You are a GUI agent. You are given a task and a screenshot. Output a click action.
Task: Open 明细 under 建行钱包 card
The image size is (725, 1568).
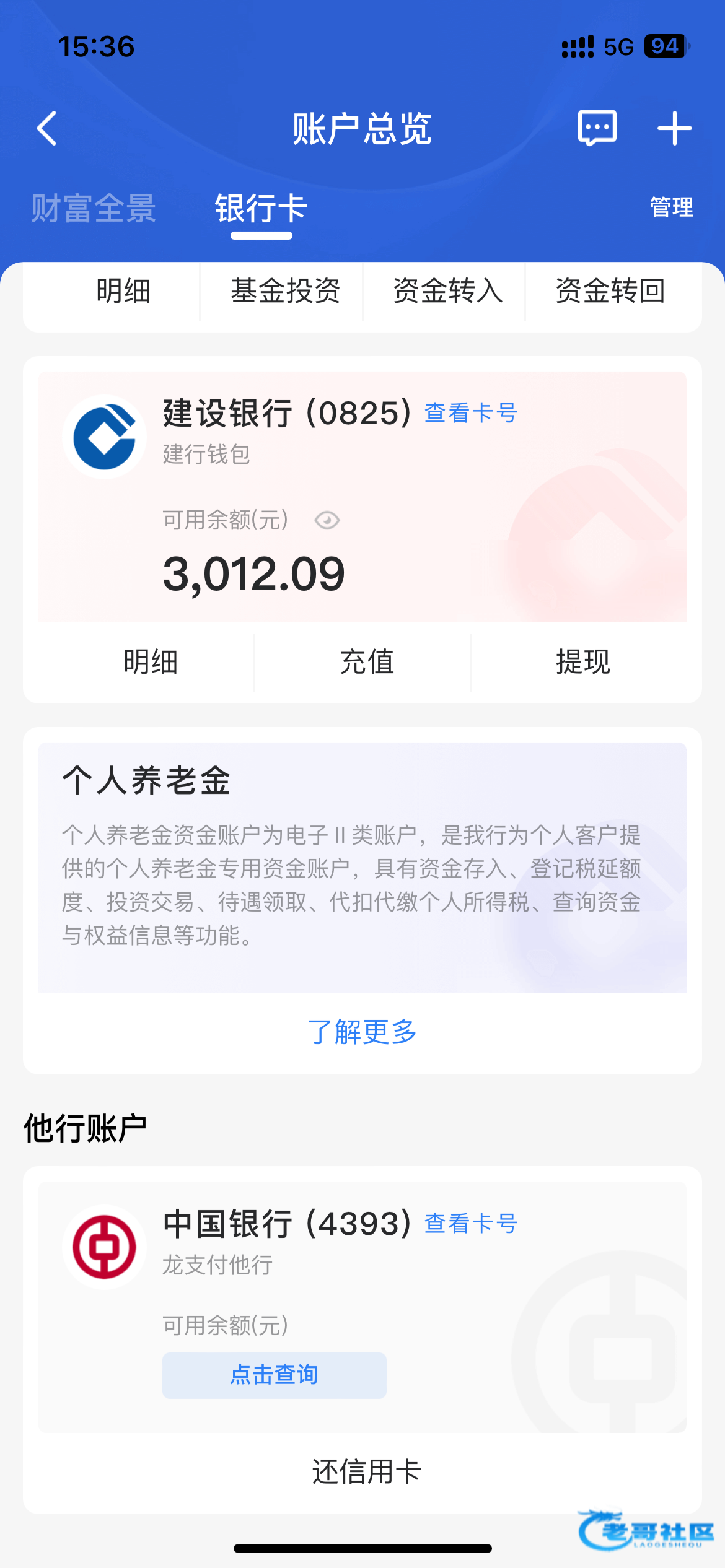pos(151,662)
